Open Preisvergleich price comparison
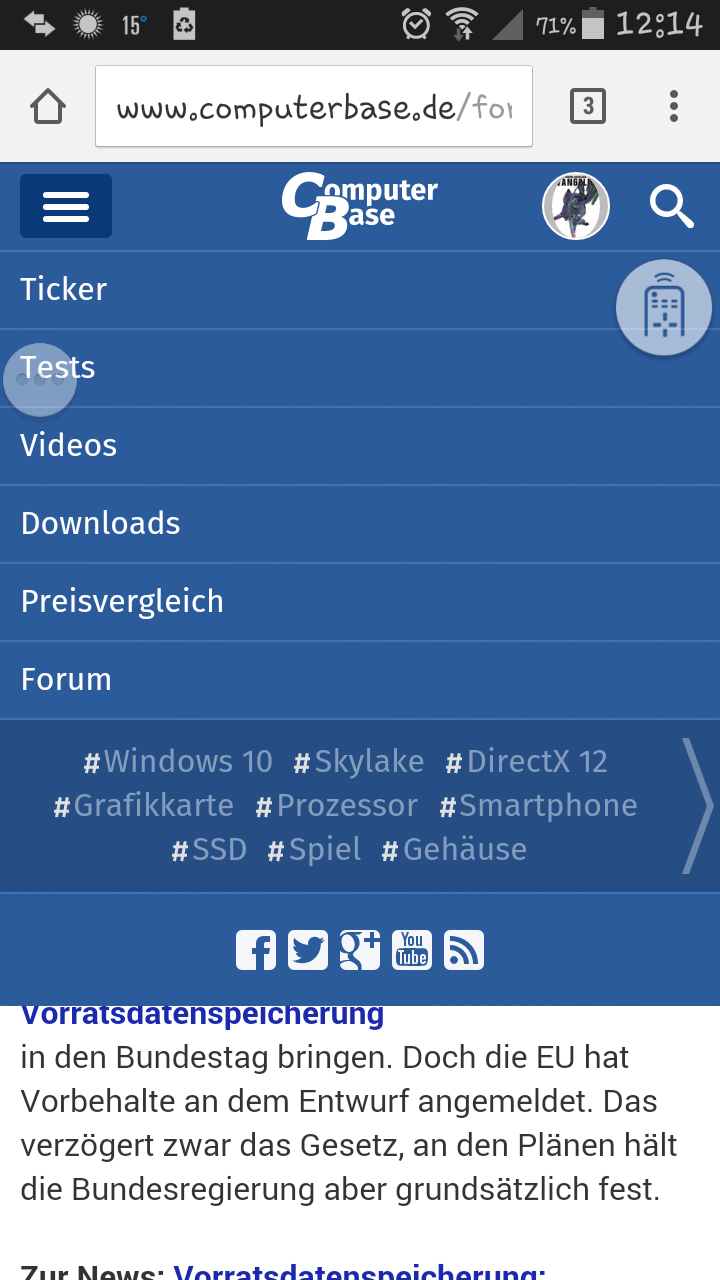Viewport: 720px width, 1280px height. pos(122,601)
